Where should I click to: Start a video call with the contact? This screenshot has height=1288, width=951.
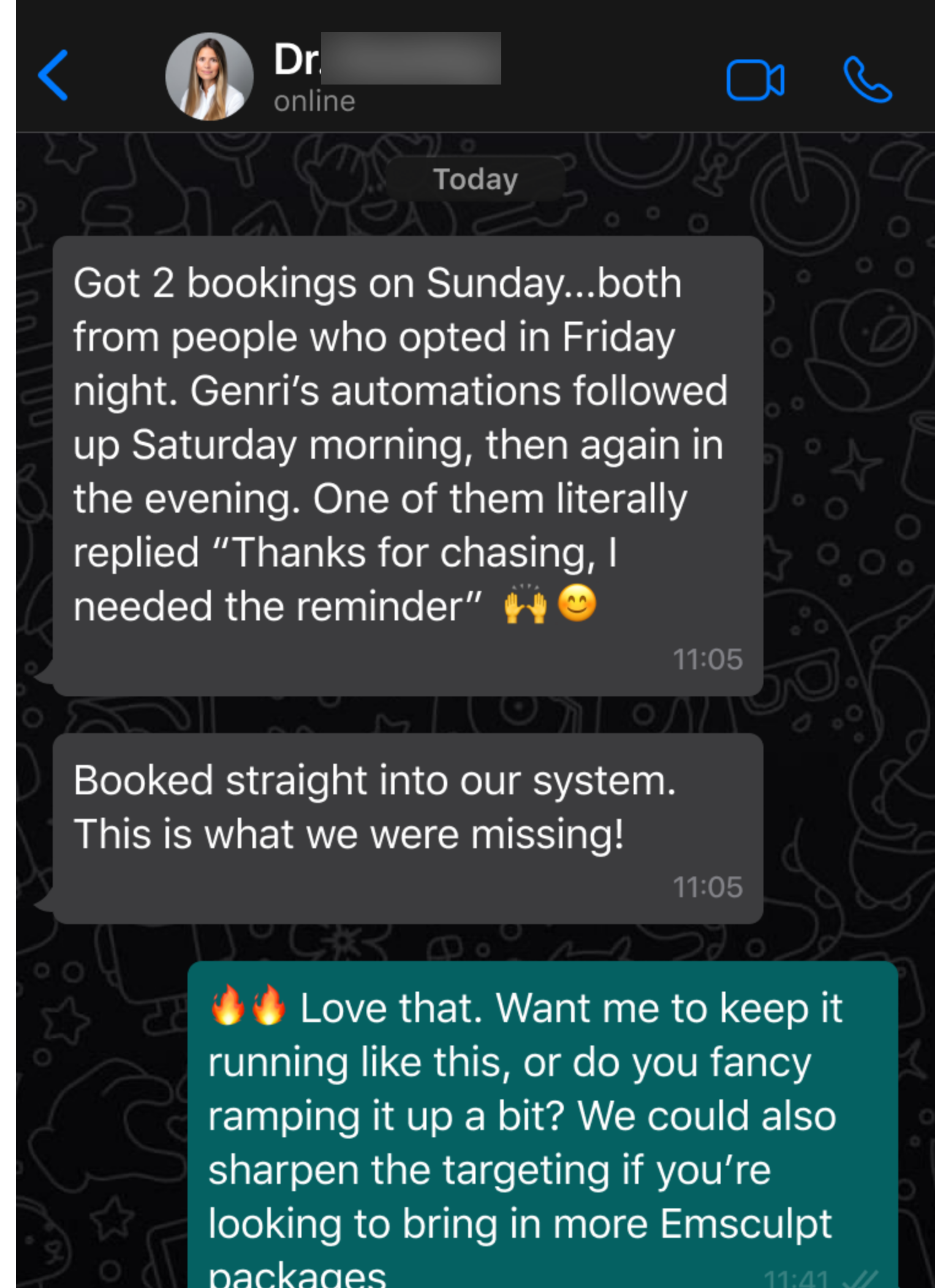point(755,80)
